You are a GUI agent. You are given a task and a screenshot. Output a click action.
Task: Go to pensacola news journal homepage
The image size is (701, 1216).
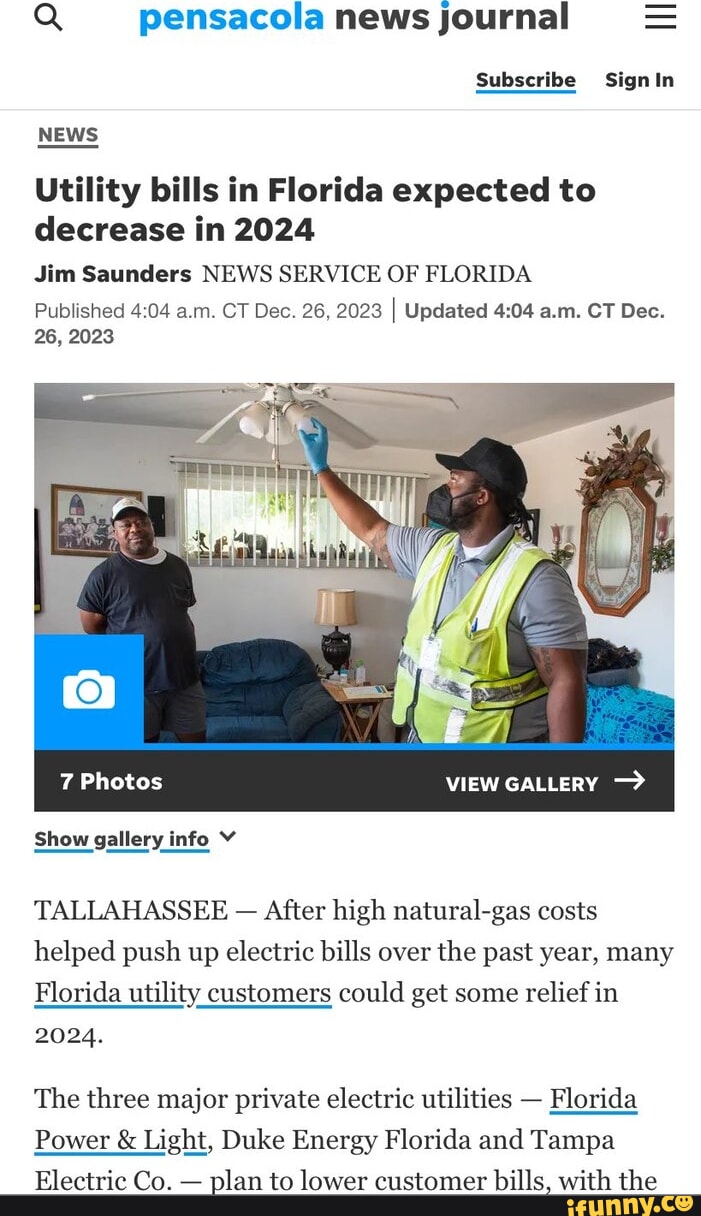coord(353,17)
